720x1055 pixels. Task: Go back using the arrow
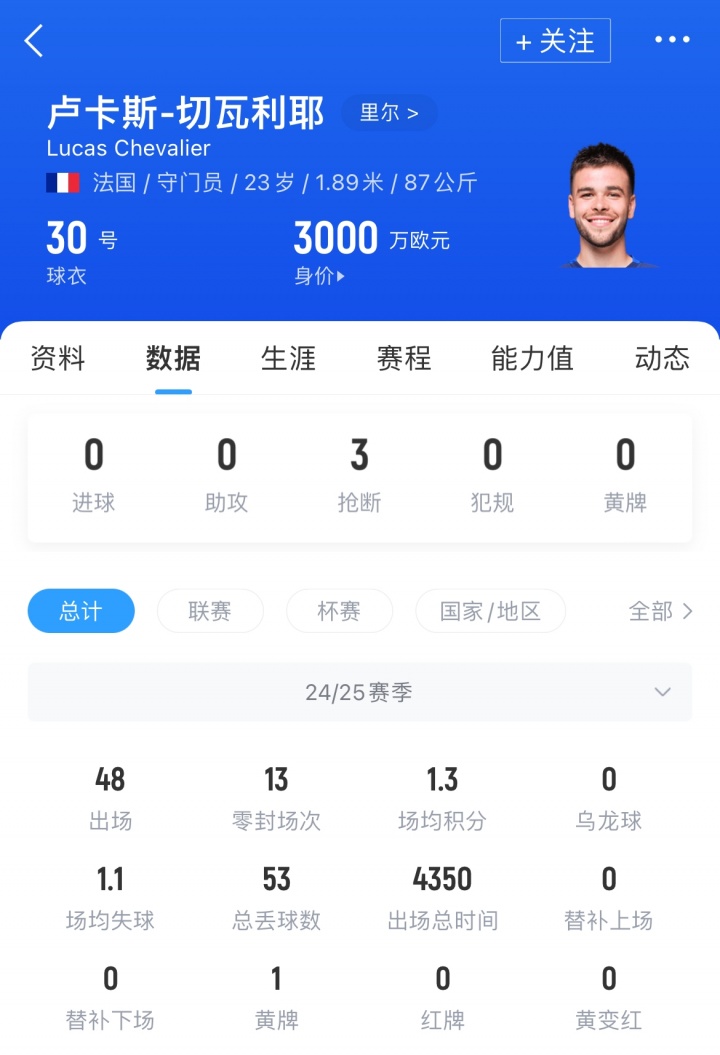coord(35,41)
